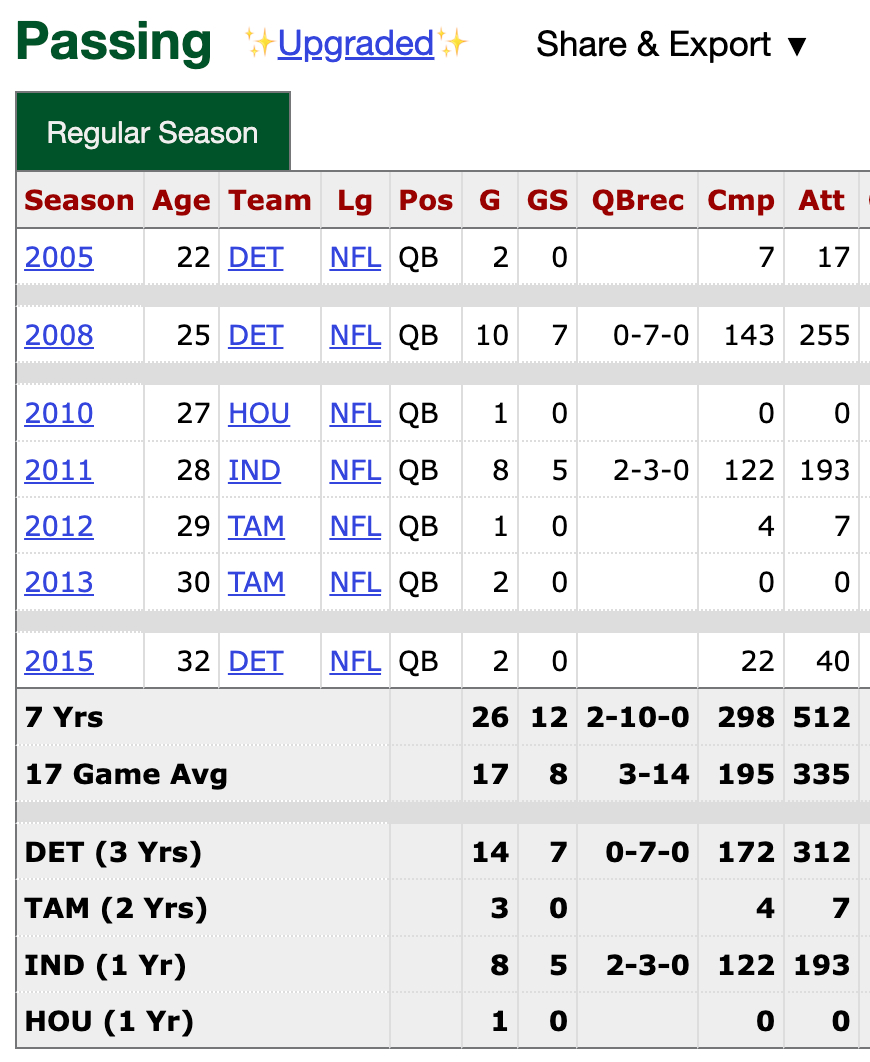Expand the Share & Export dropdown
Screen dimensions: 870x1062
coord(671,45)
